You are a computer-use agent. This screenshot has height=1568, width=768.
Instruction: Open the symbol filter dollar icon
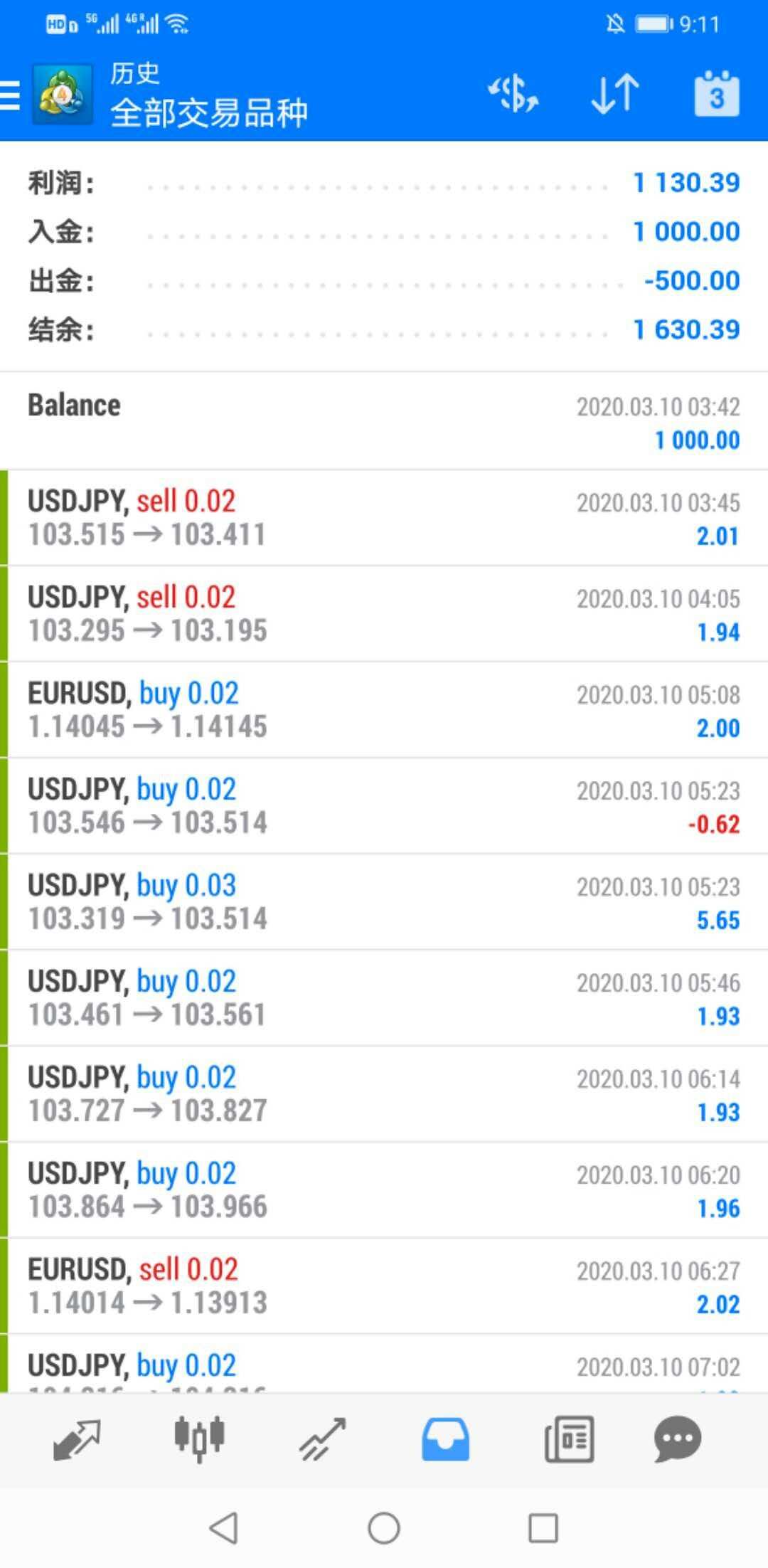[x=513, y=95]
